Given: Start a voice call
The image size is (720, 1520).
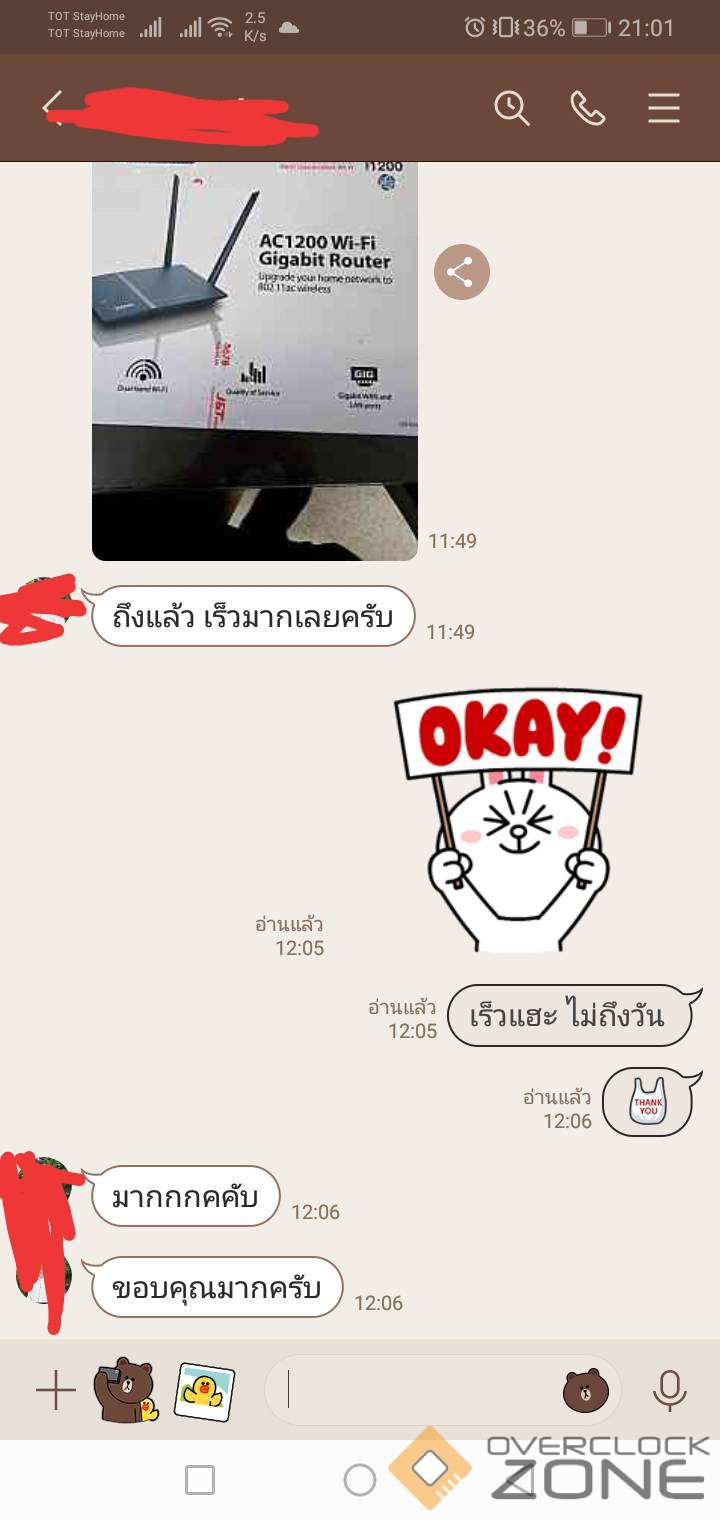Looking at the screenshot, I should pyautogui.click(x=587, y=107).
